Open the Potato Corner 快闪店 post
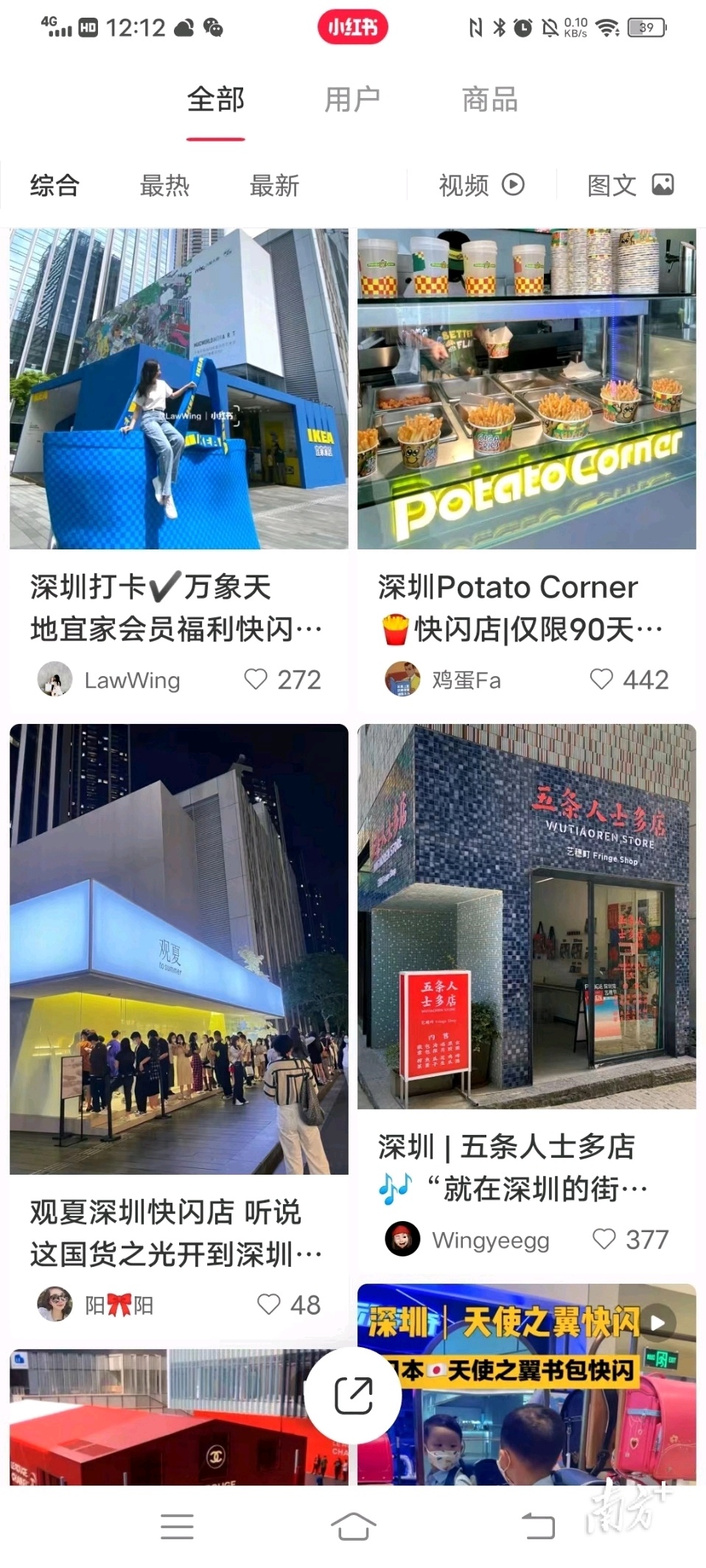The height and width of the screenshot is (1568, 706). tap(526, 389)
